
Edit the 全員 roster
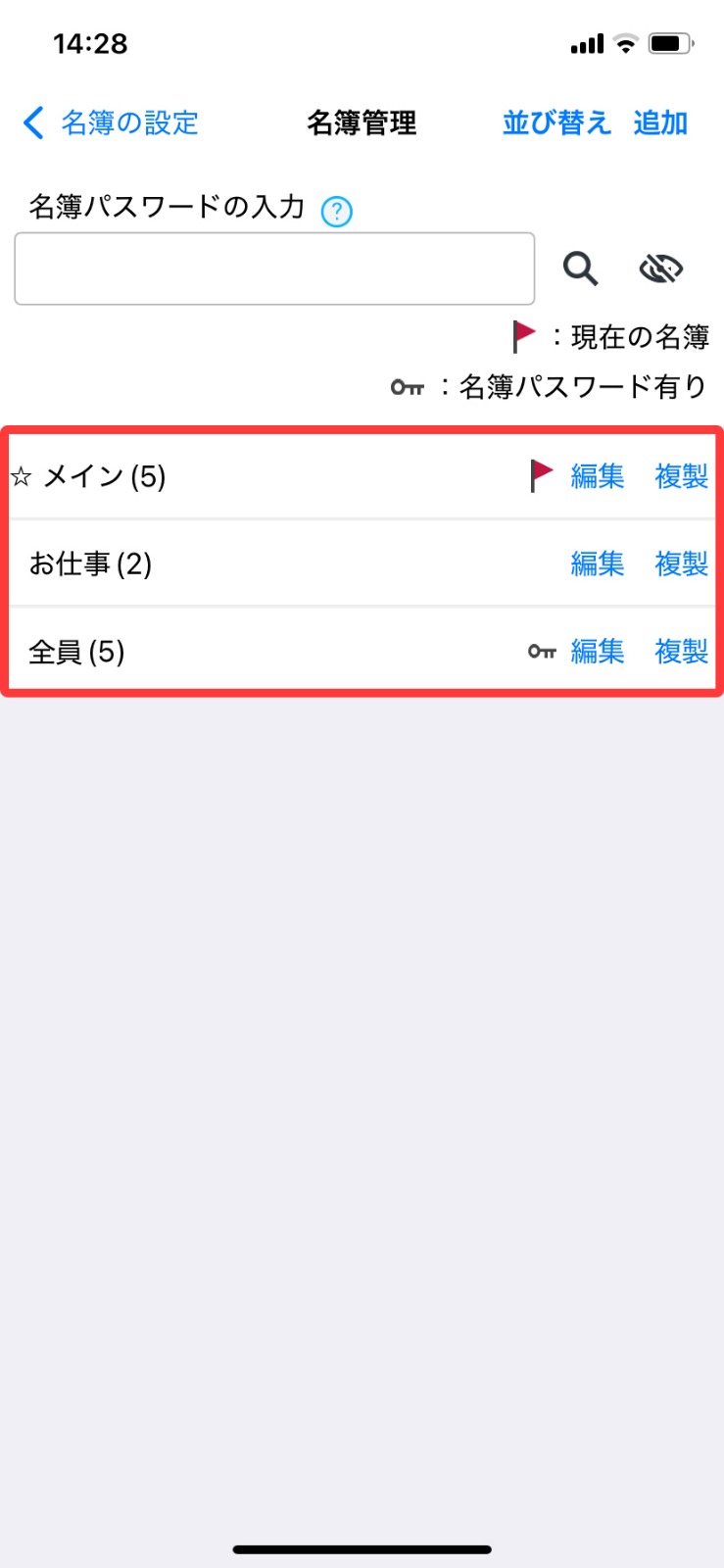[x=598, y=652]
